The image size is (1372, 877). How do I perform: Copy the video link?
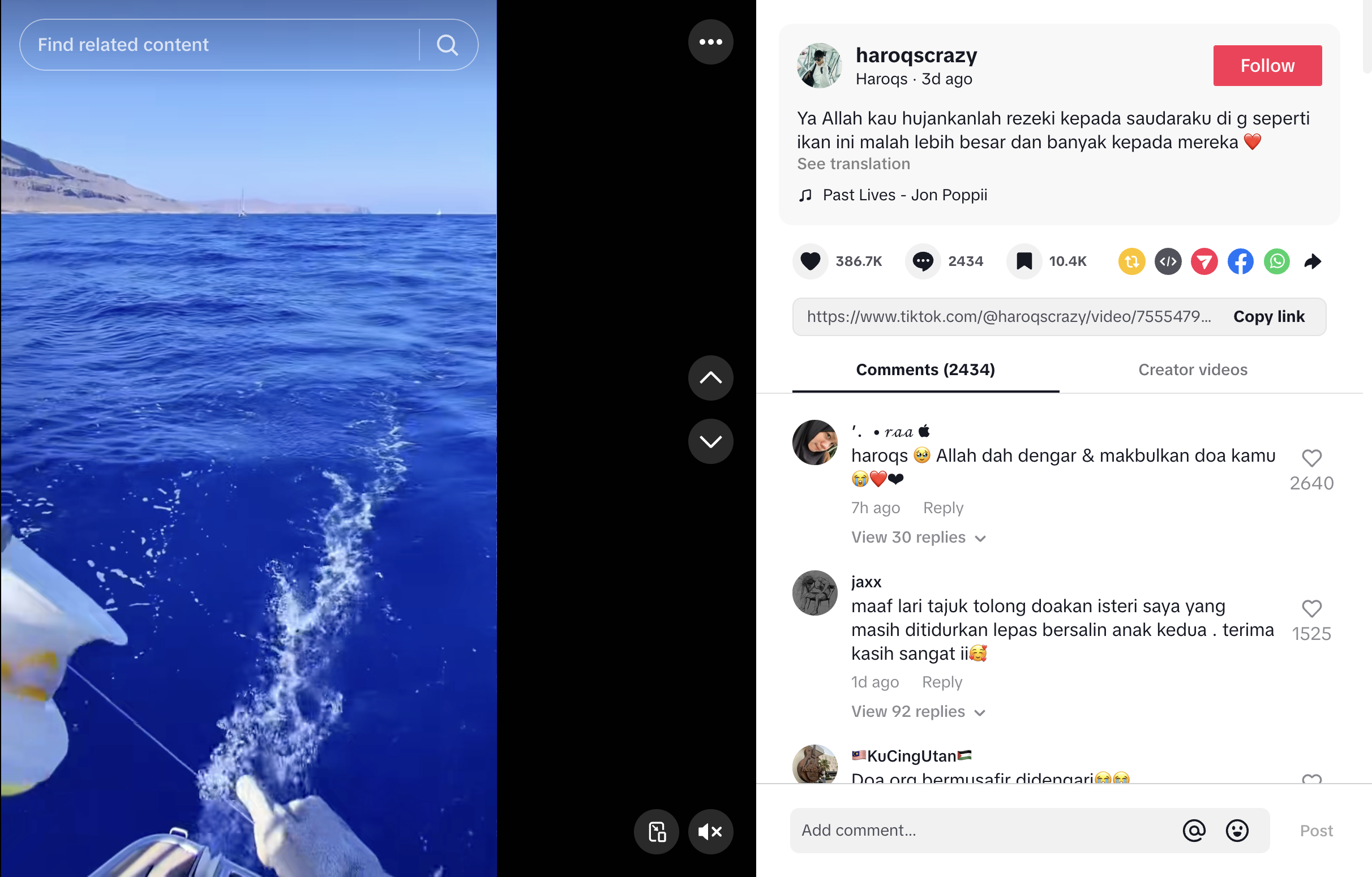point(1268,317)
